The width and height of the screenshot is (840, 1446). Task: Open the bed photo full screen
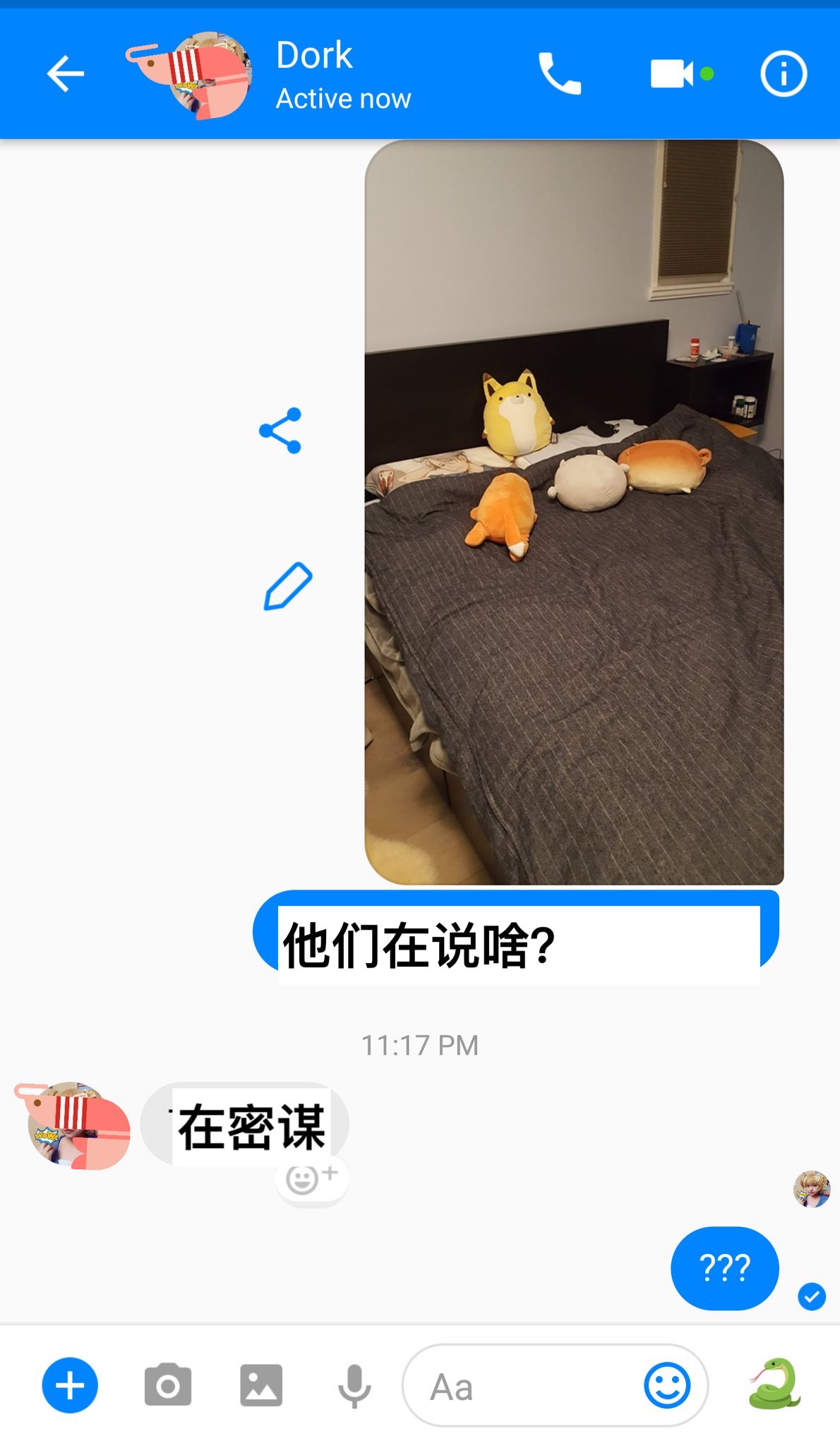click(573, 512)
